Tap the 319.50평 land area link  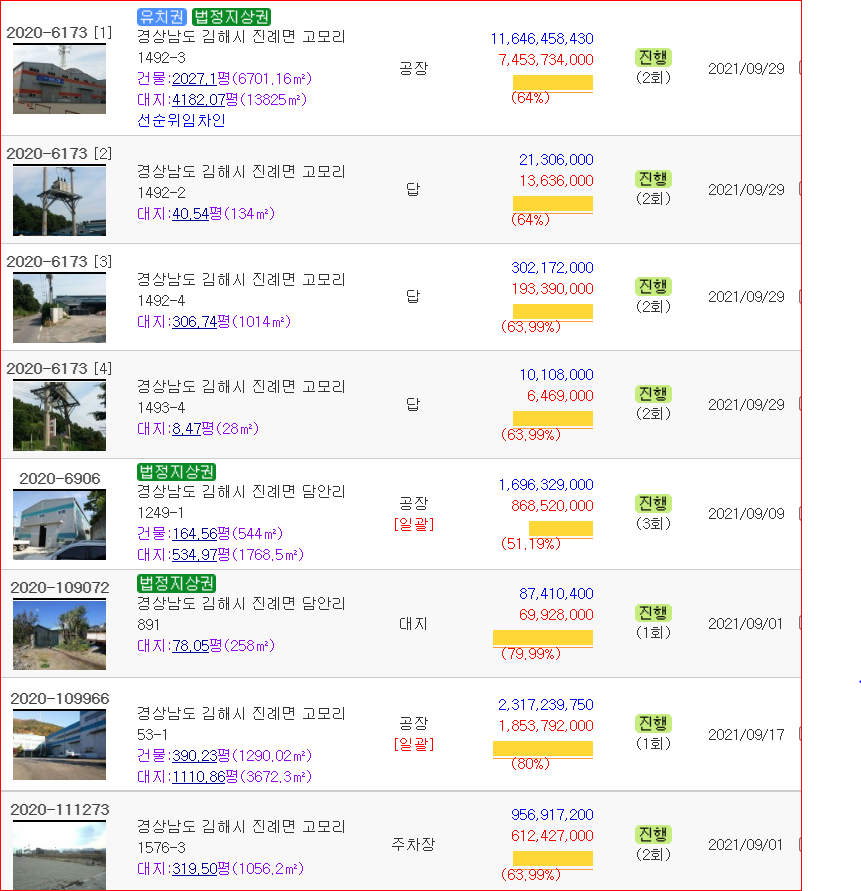pos(193,869)
